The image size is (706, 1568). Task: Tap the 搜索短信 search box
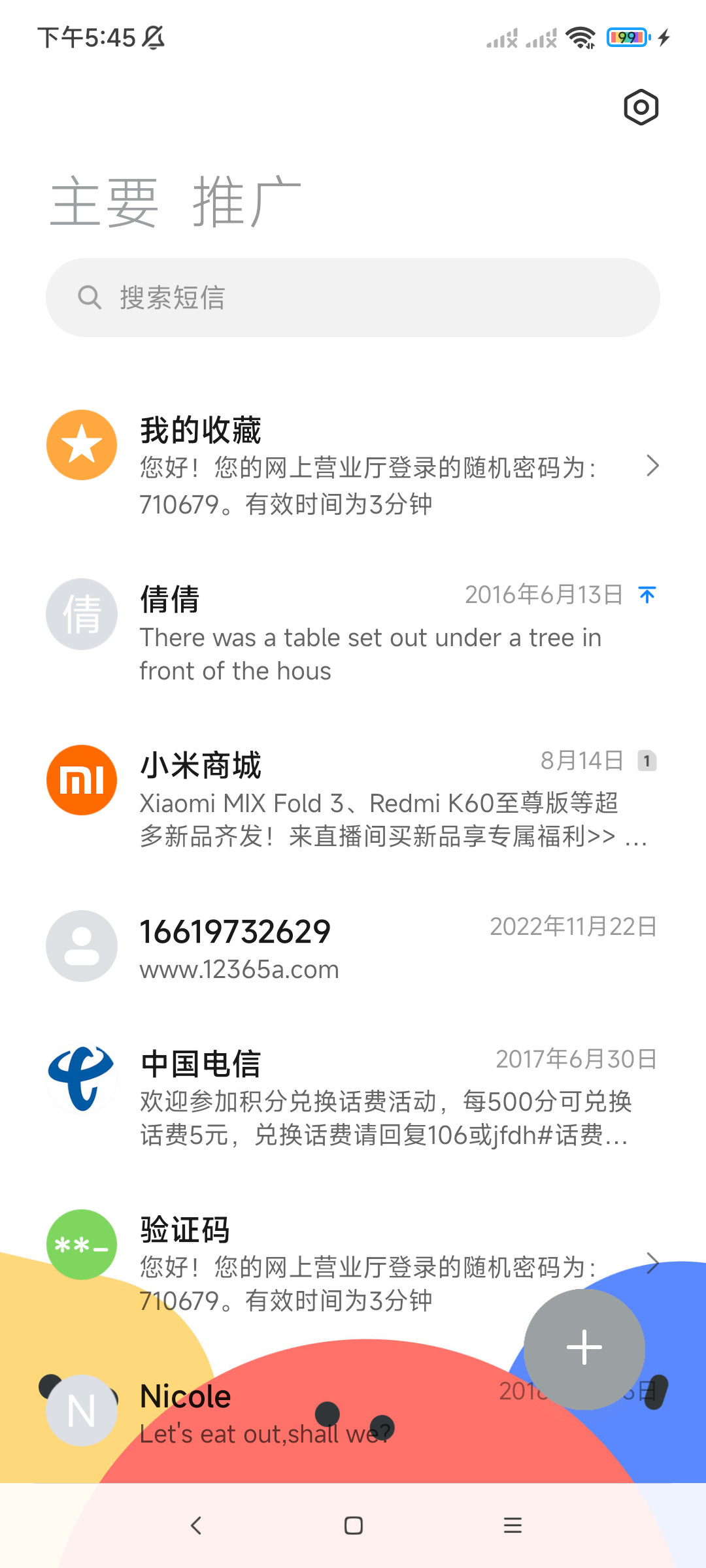pos(353,297)
